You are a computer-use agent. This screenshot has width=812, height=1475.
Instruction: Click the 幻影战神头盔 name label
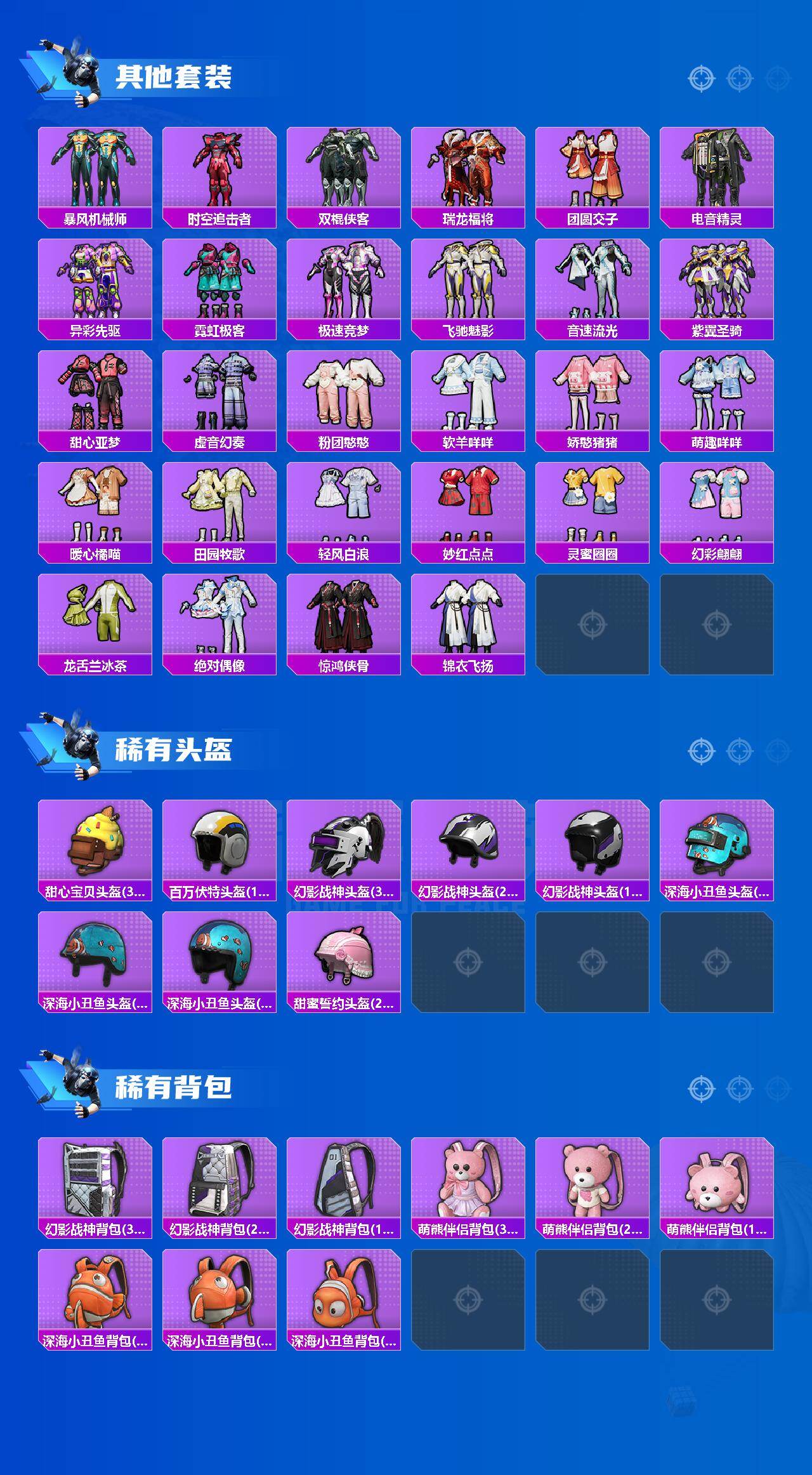[x=344, y=891]
